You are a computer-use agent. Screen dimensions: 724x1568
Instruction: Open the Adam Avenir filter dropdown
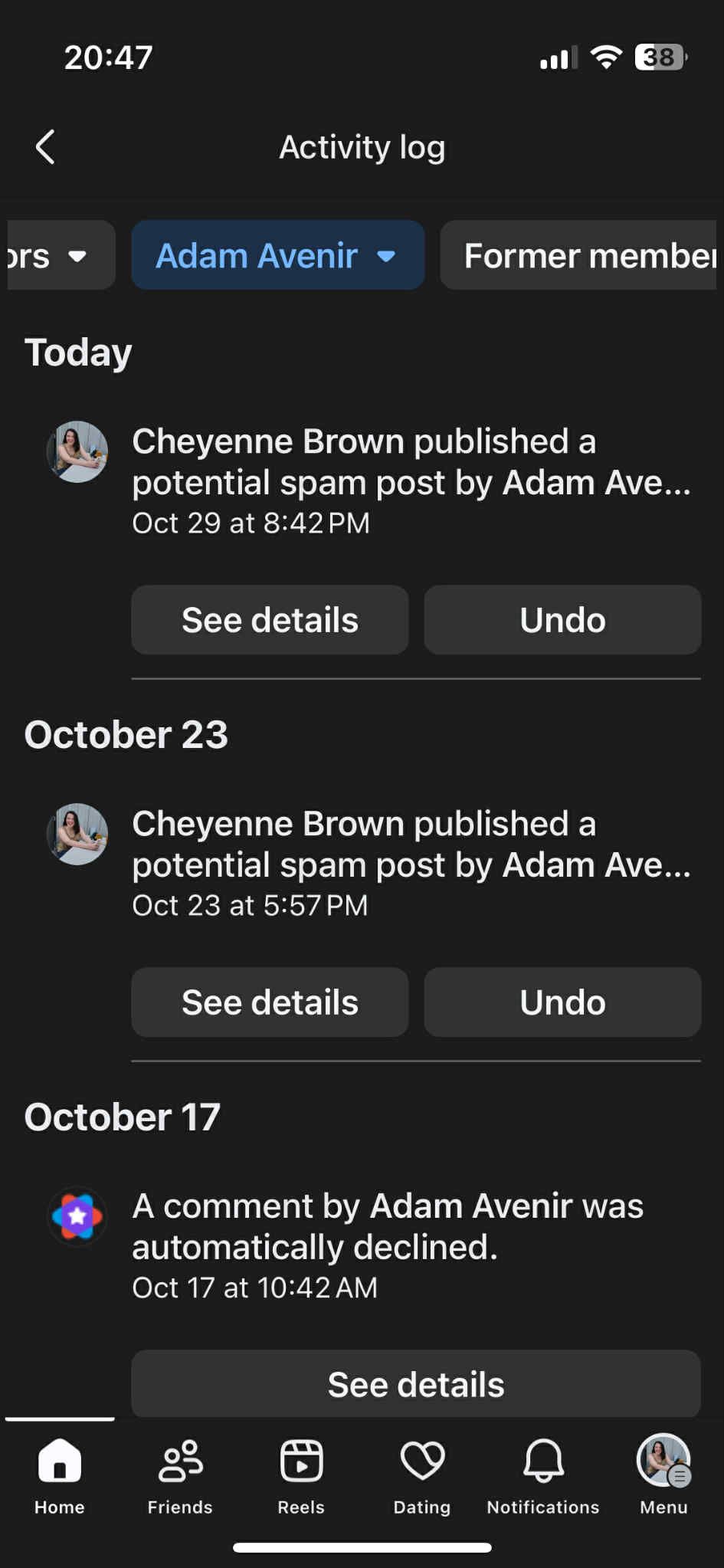pyautogui.click(x=277, y=254)
